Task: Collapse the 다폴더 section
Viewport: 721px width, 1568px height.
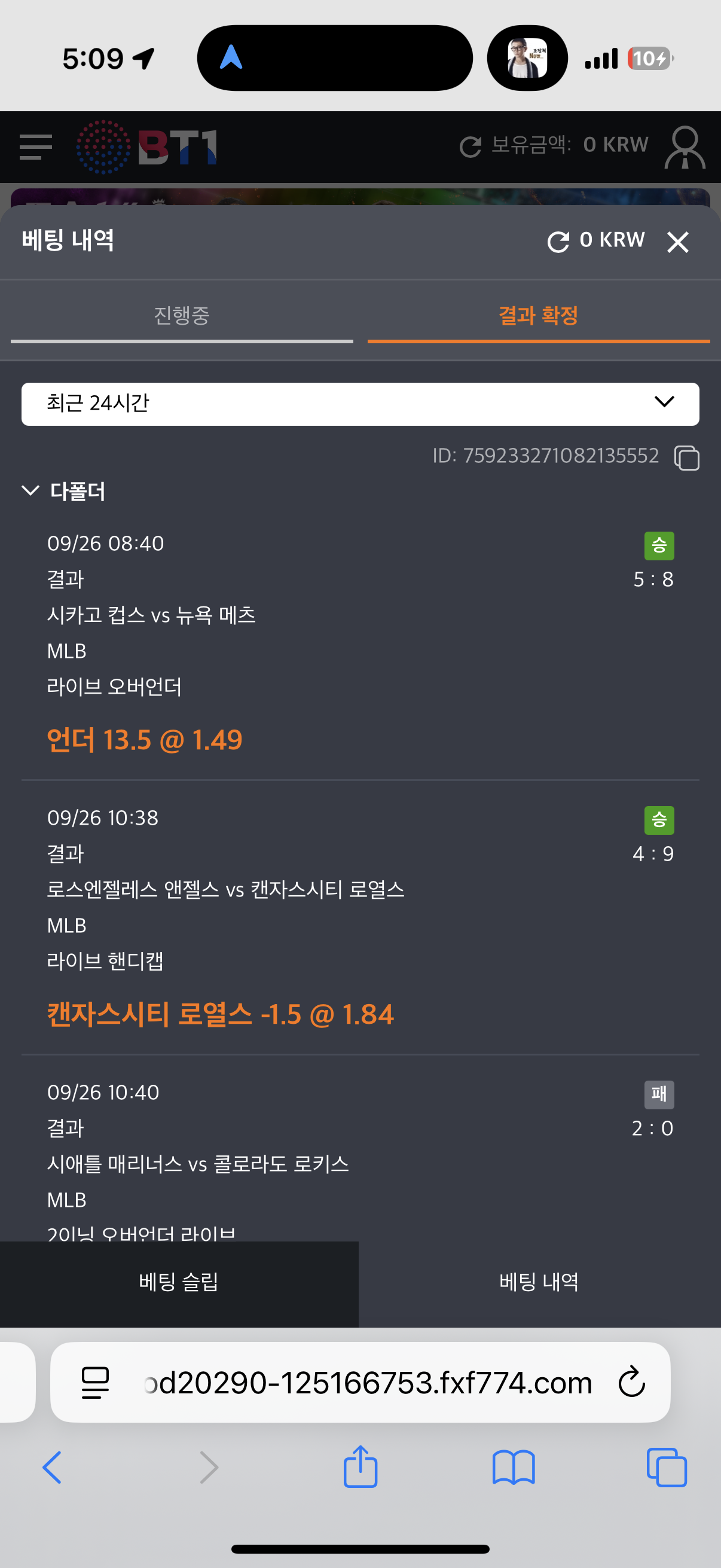Action: click(30, 490)
